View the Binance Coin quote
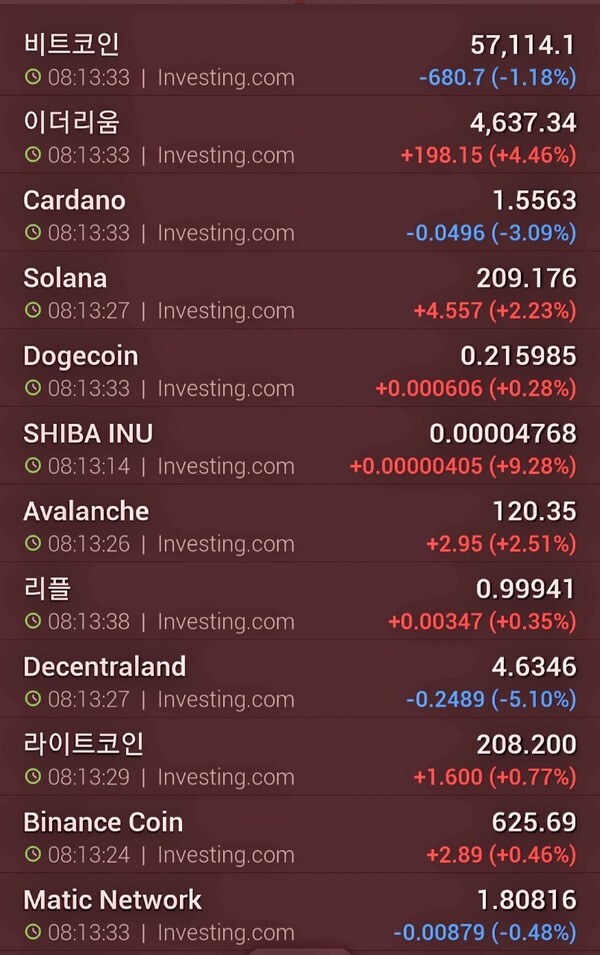600x955 pixels. 300,838
